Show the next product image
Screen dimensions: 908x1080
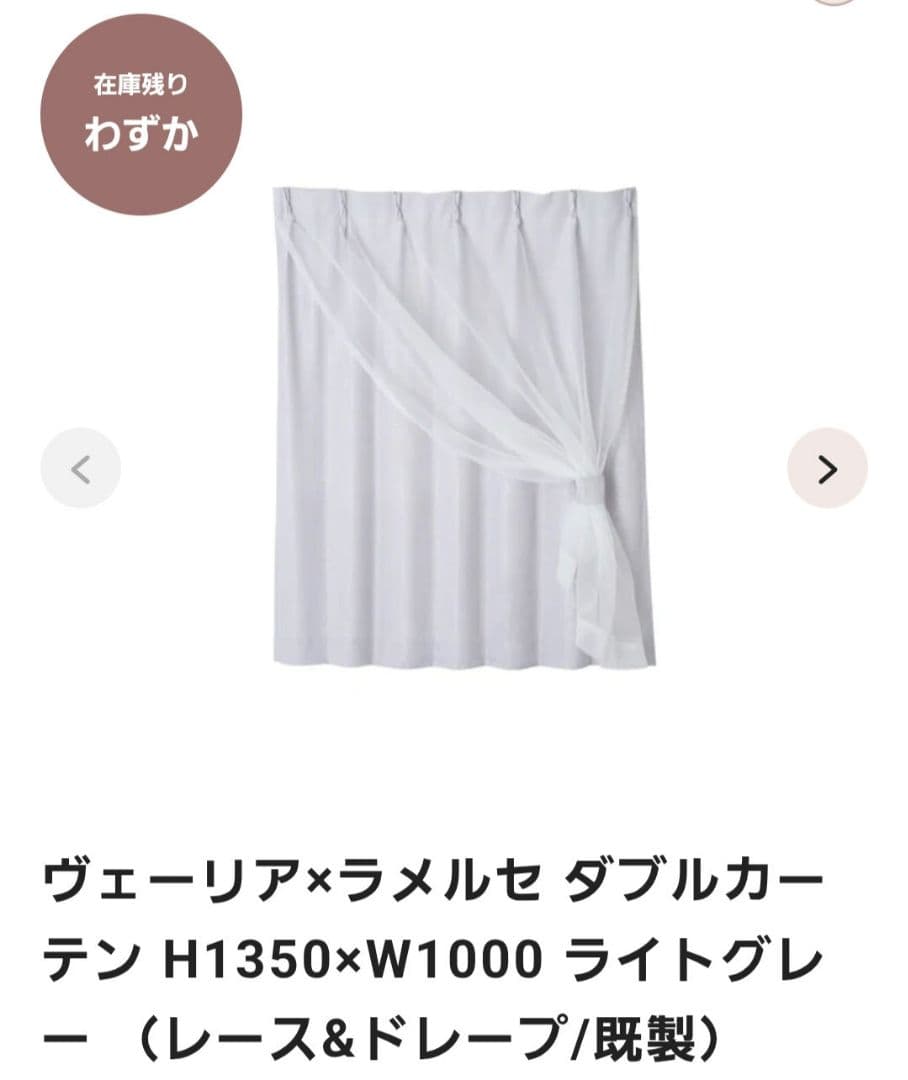pyautogui.click(x=827, y=468)
